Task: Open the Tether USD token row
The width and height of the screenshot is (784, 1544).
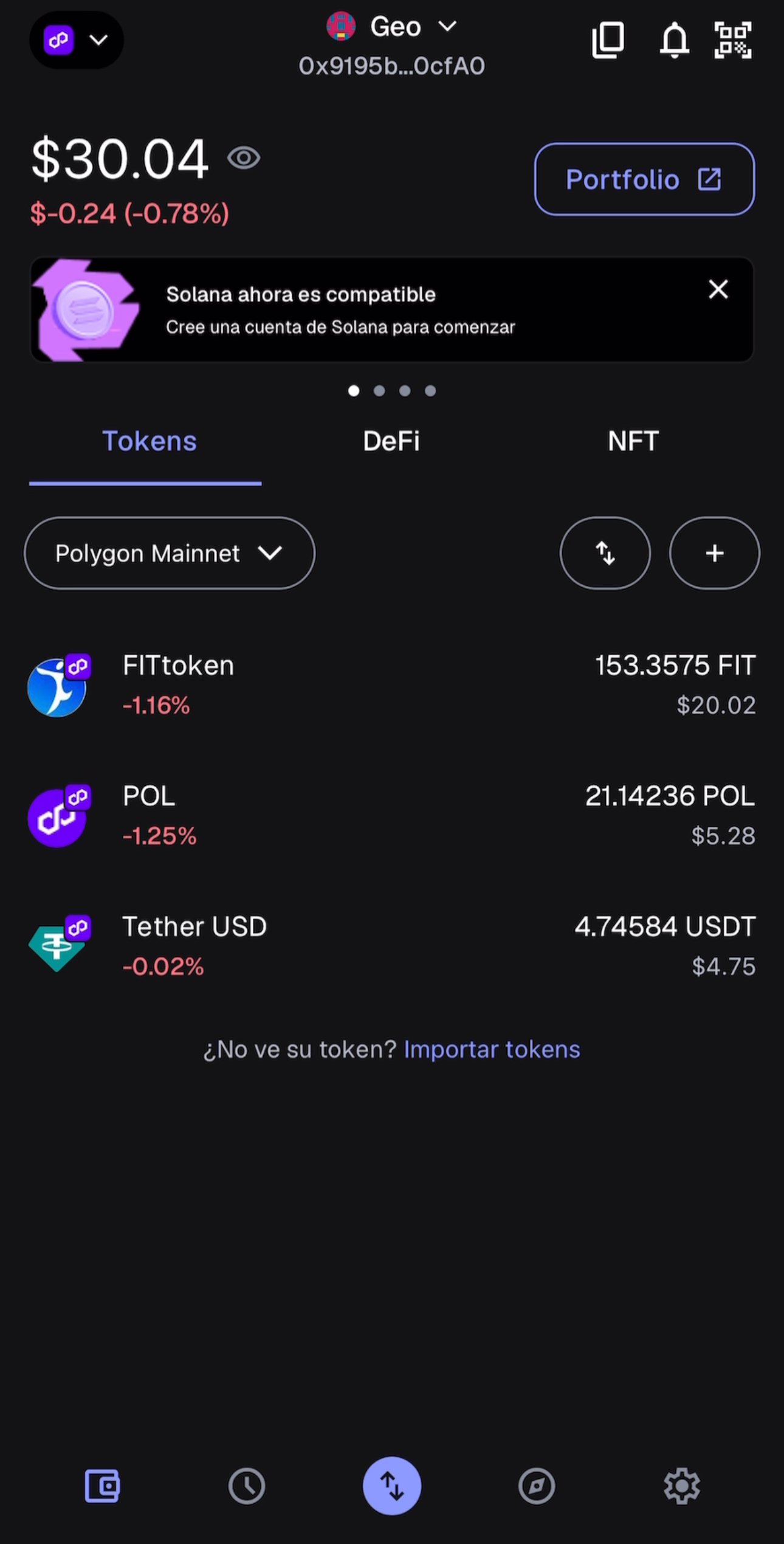Action: [x=392, y=946]
